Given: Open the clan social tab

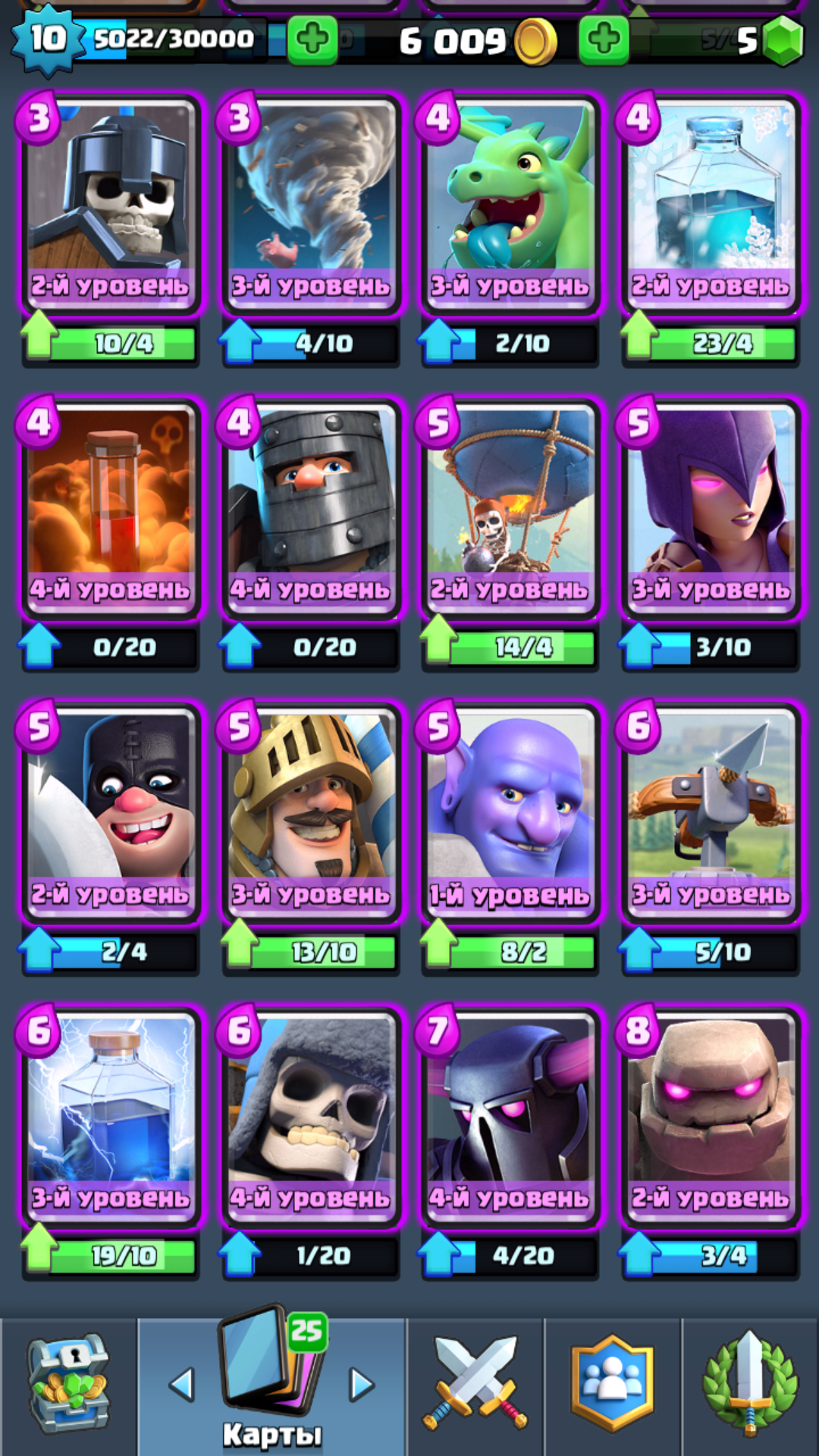Looking at the screenshot, I should pyautogui.click(x=613, y=1382).
